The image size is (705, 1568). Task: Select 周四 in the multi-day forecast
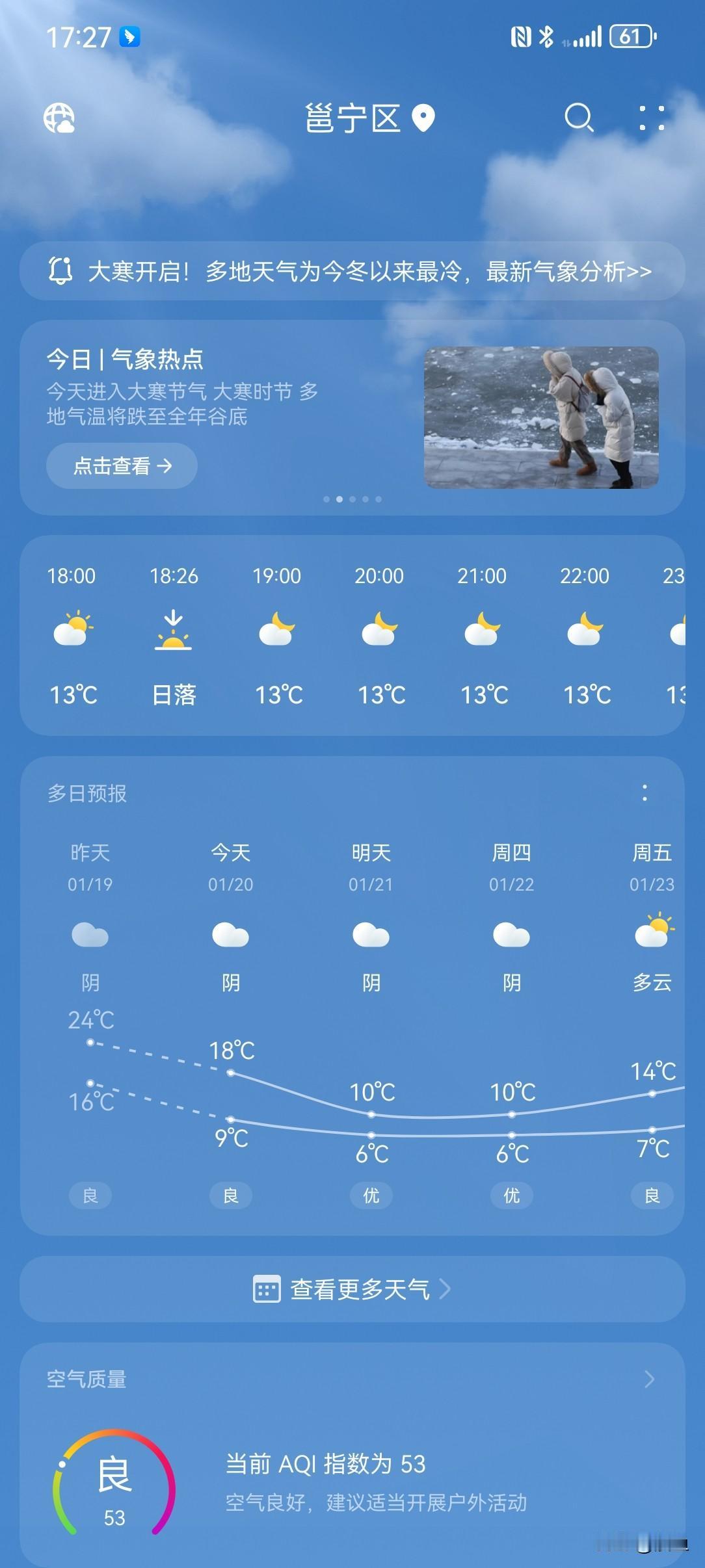(512, 854)
